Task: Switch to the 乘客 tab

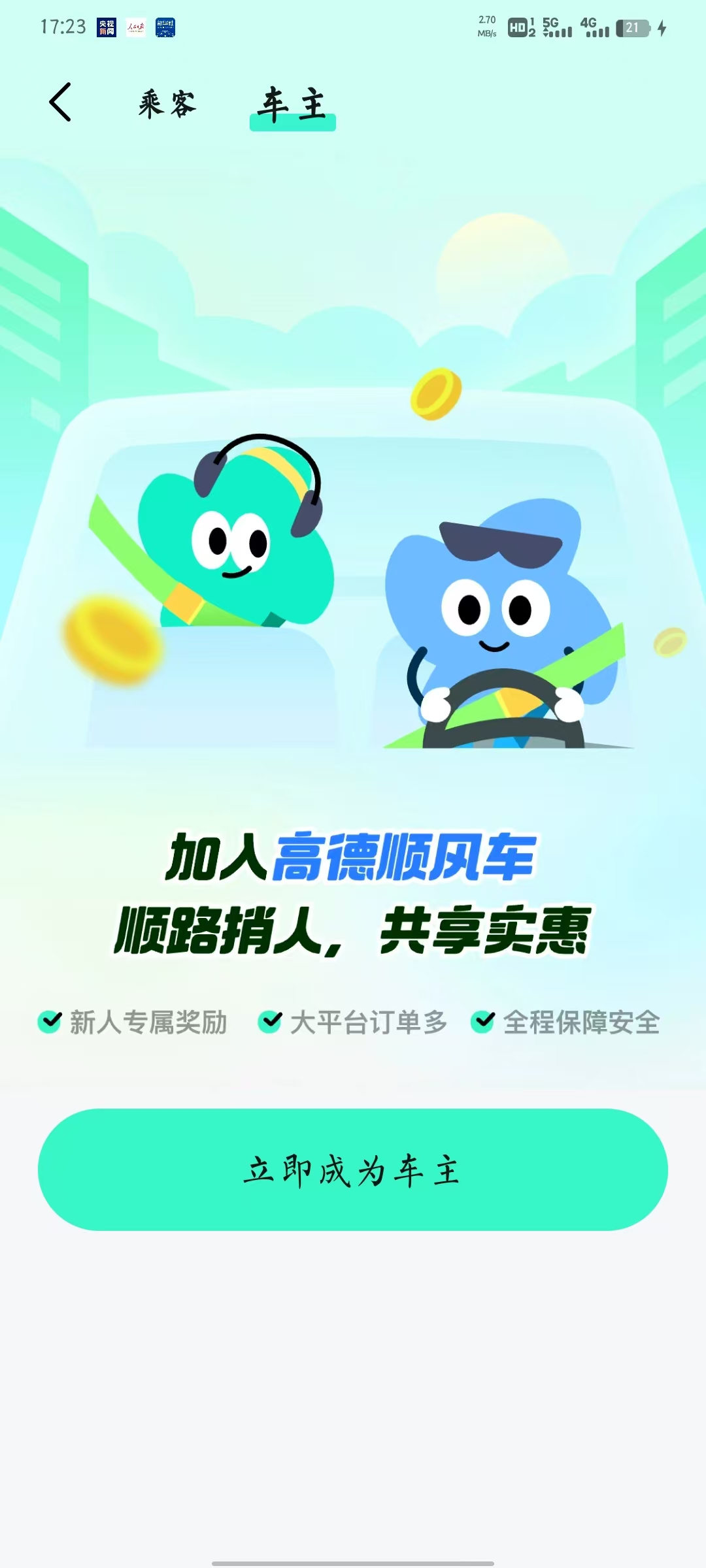Action: coord(167,104)
